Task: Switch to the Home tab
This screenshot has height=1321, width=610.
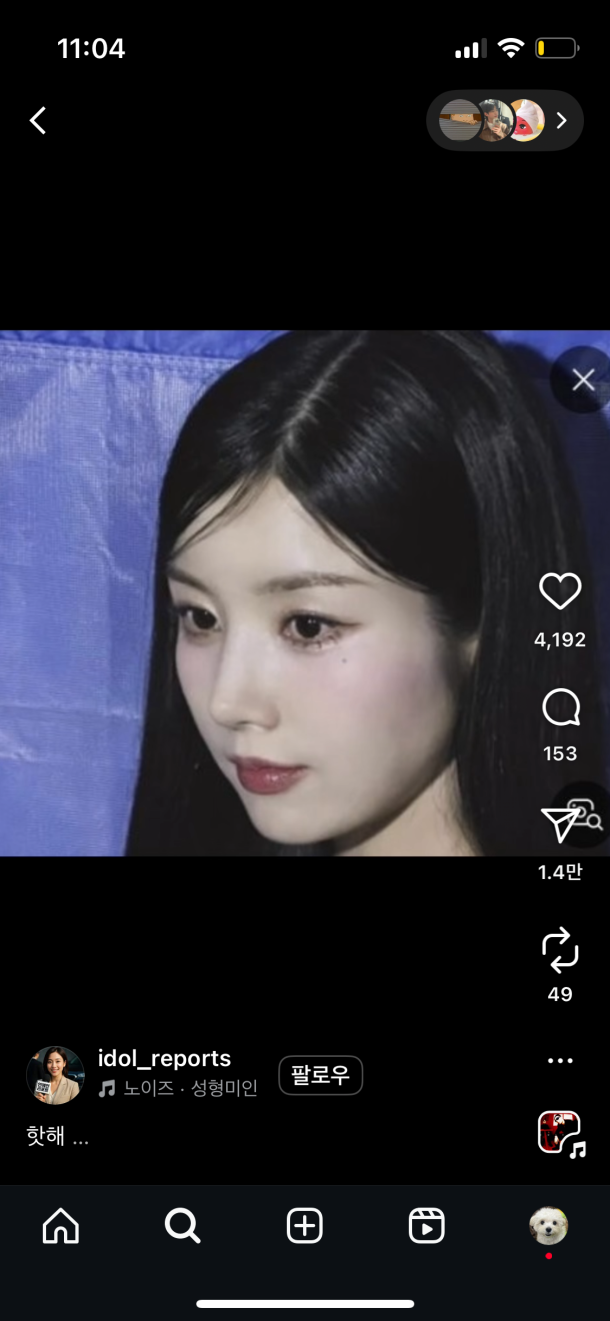Action: click(x=61, y=1225)
